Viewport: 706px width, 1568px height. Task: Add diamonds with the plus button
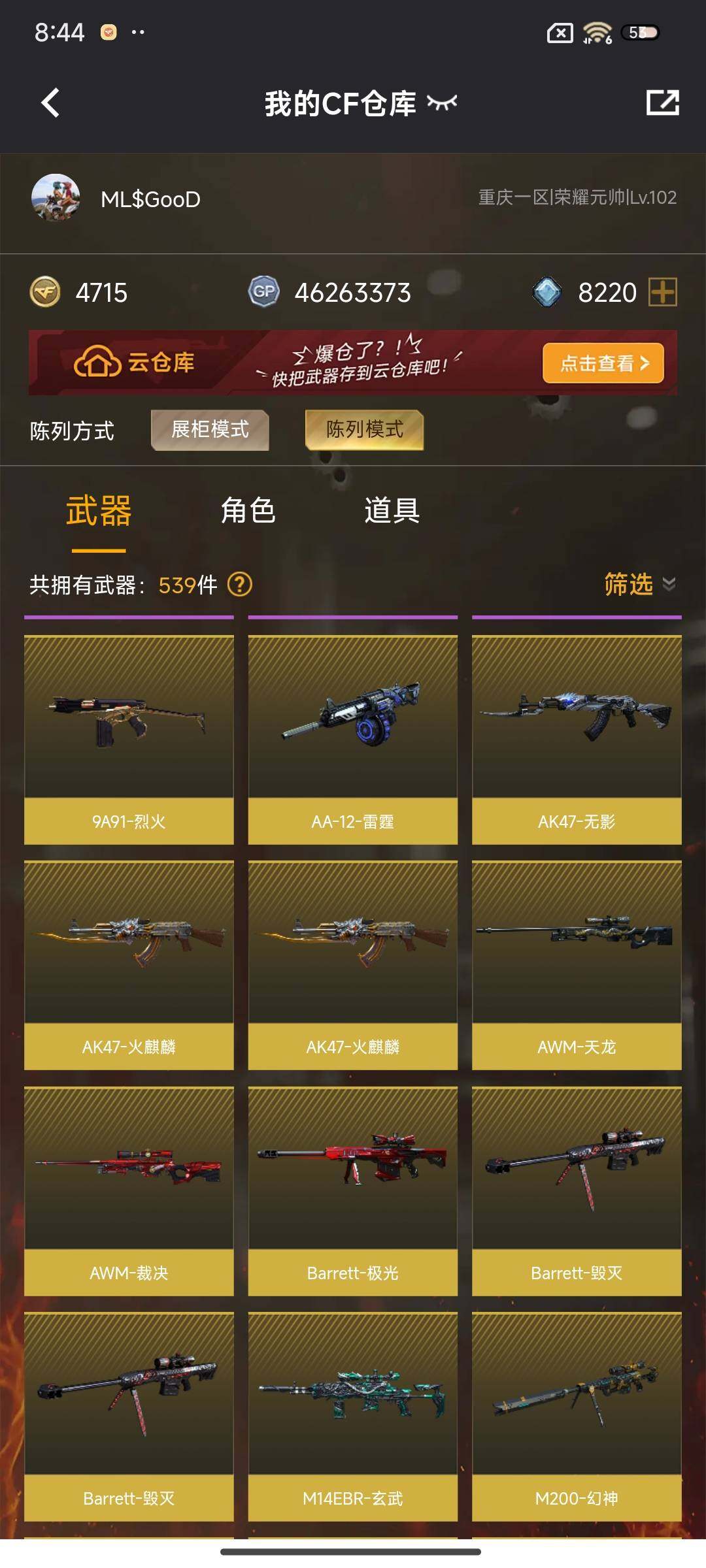pyautogui.click(x=662, y=292)
